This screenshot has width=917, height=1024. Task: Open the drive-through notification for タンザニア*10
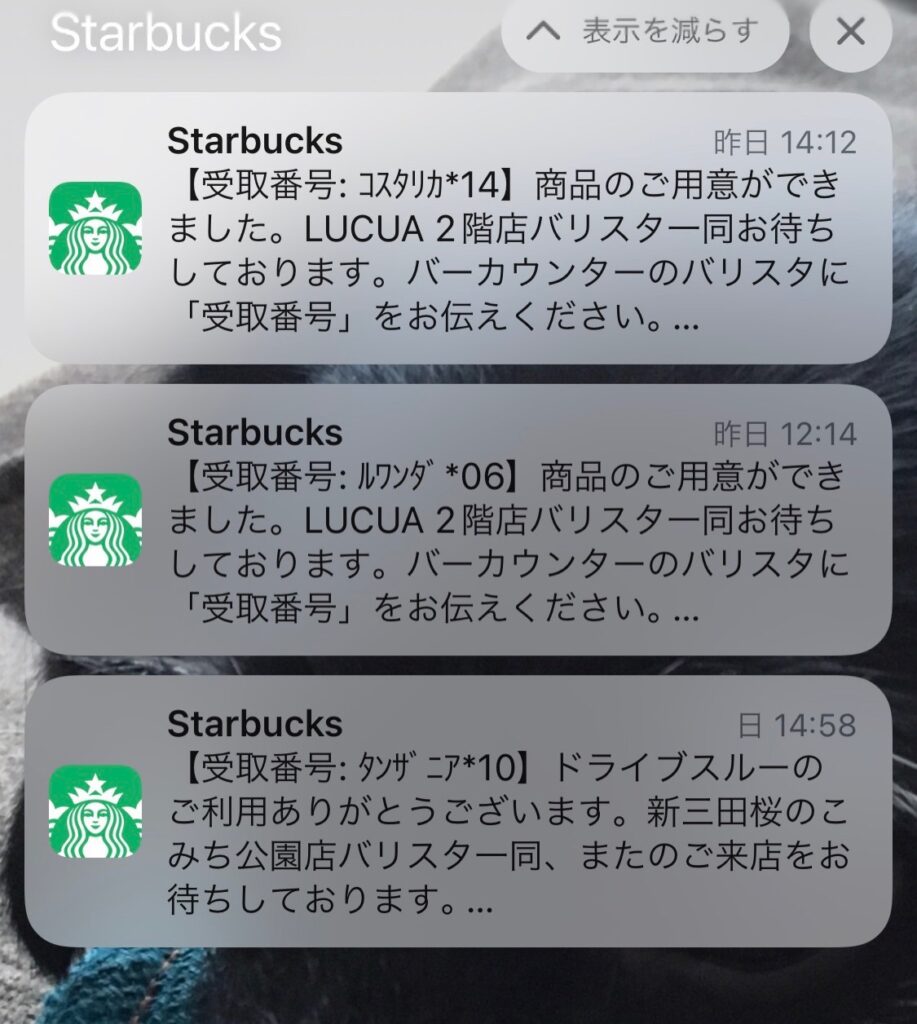[x=457, y=811]
